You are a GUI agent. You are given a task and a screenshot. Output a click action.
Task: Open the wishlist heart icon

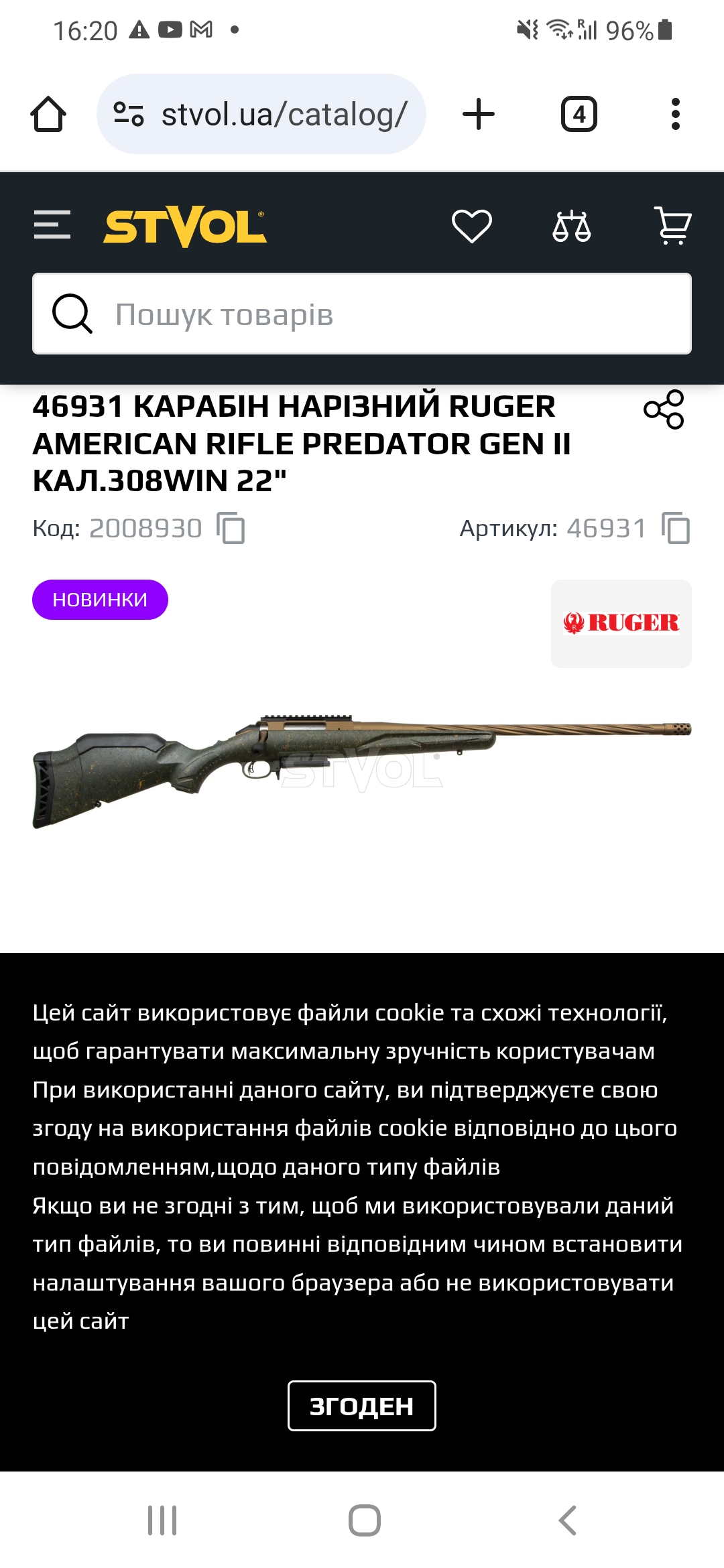coord(472,226)
